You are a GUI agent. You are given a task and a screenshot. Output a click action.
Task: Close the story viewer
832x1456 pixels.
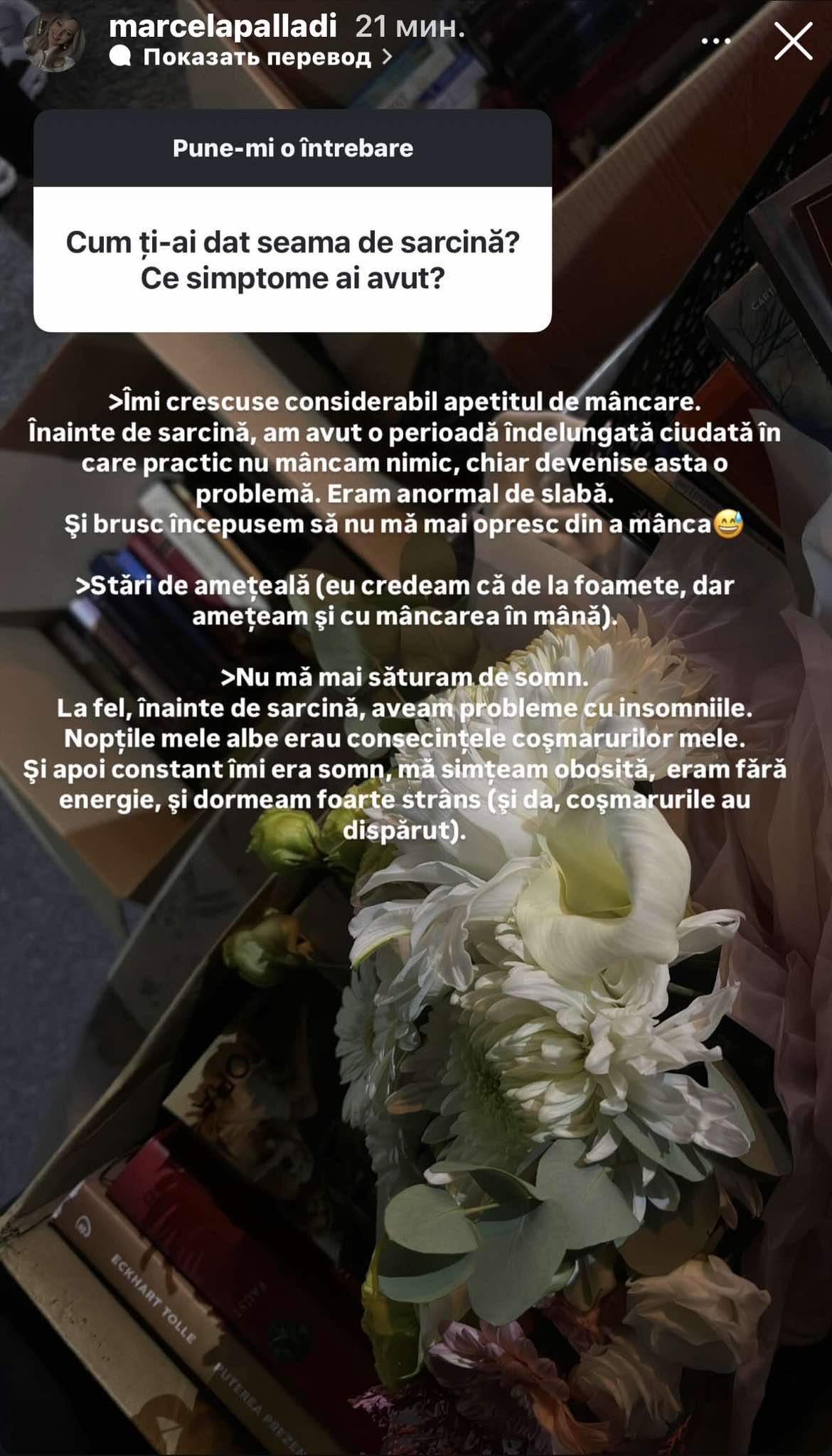(793, 41)
